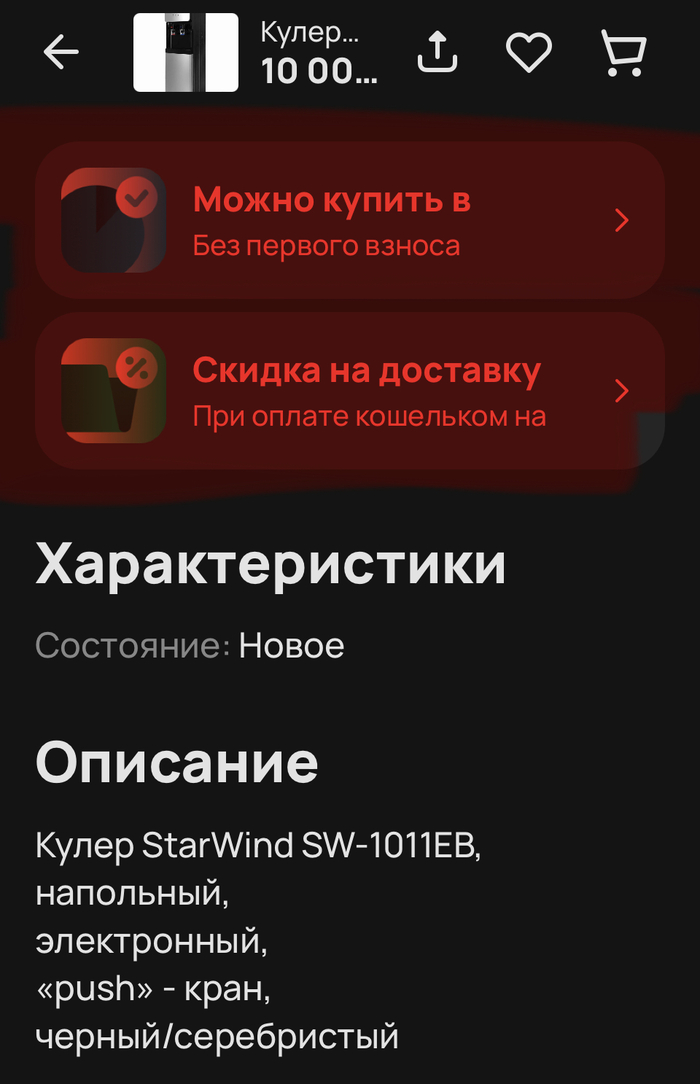
Task: Tap the cooler thumbnail in the header
Action: click(186, 53)
